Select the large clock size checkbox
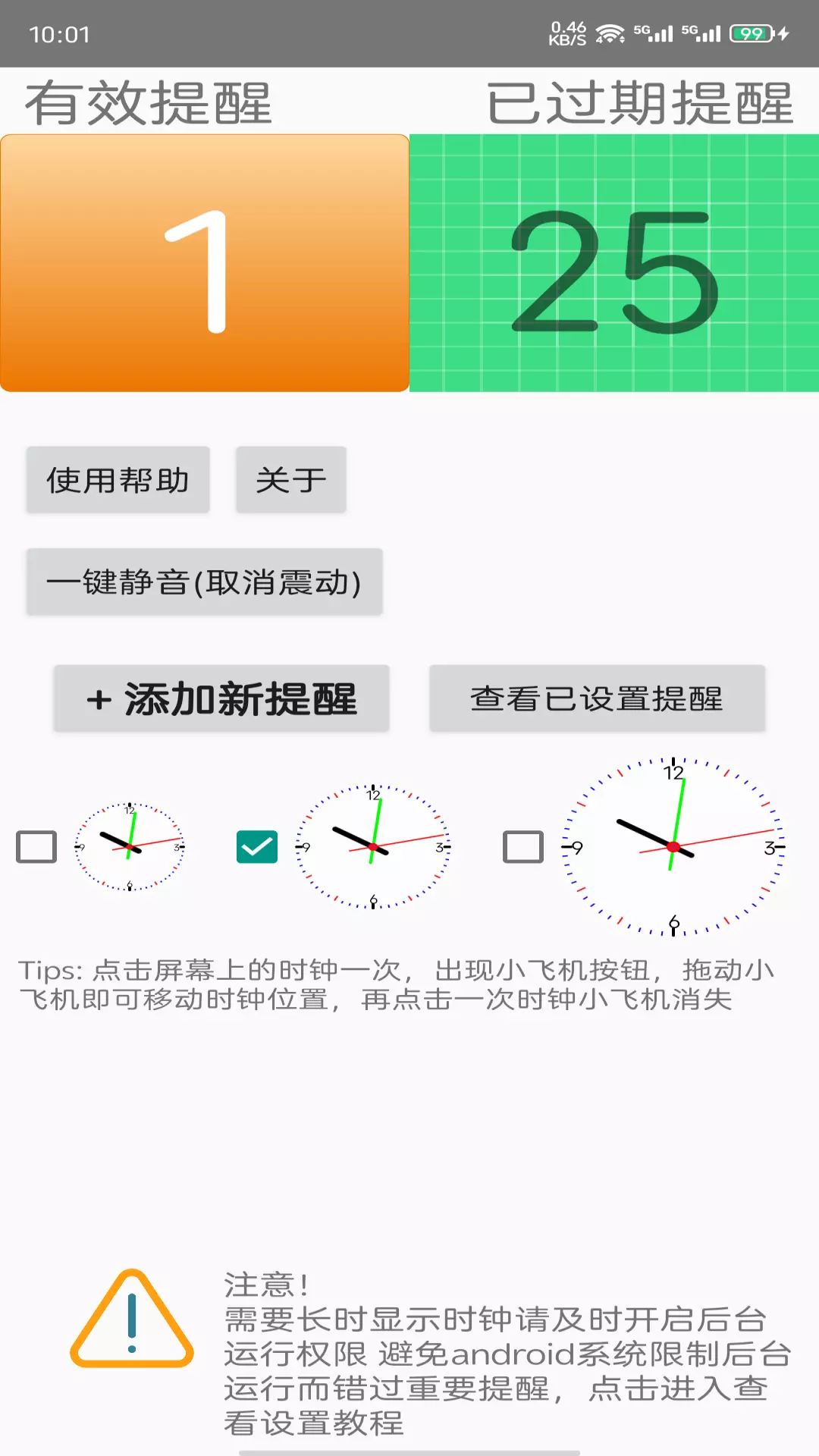This screenshot has width=819, height=1456. click(x=523, y=847)
